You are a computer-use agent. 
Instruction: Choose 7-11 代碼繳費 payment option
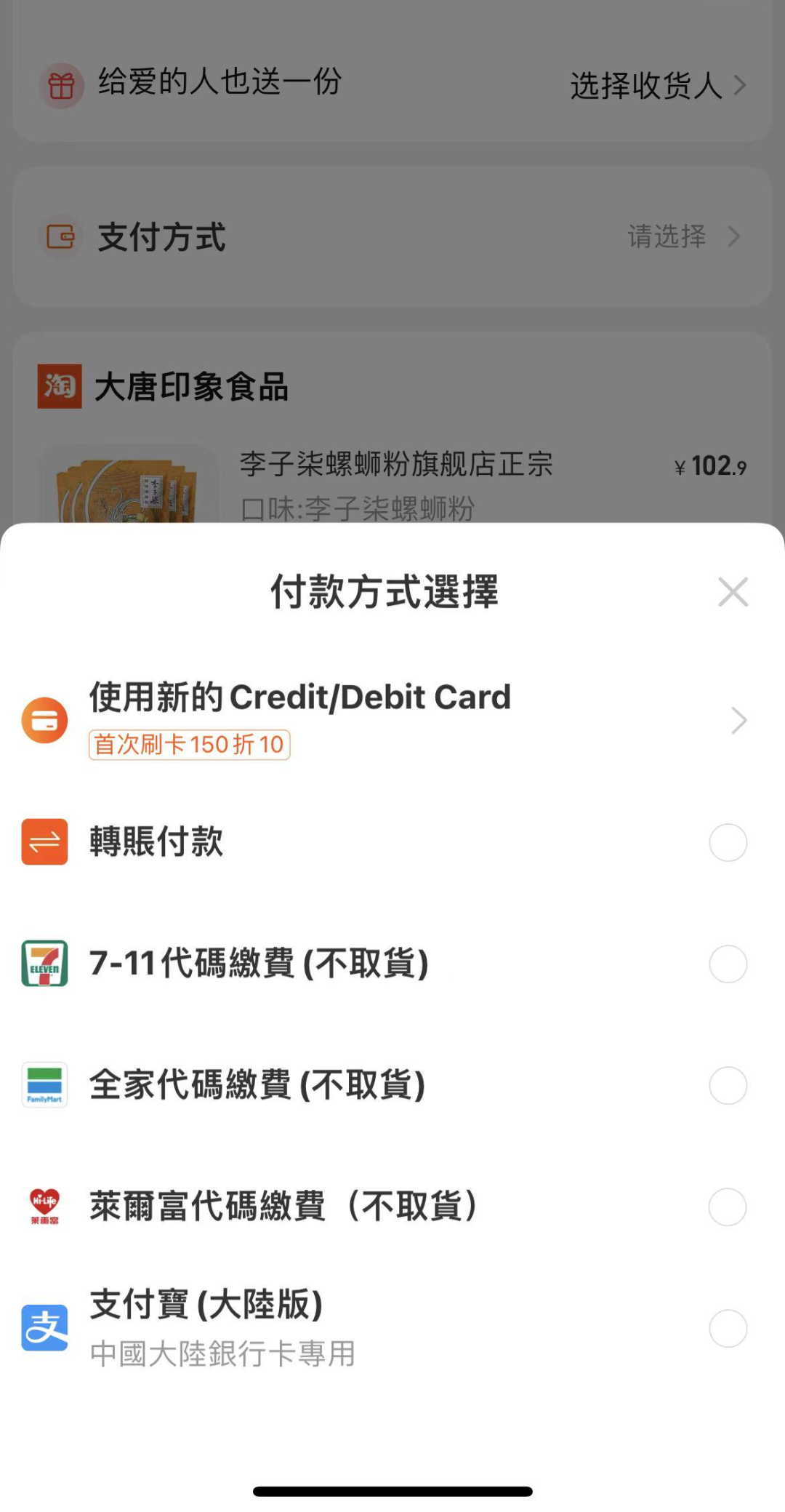tap(728, 964)
